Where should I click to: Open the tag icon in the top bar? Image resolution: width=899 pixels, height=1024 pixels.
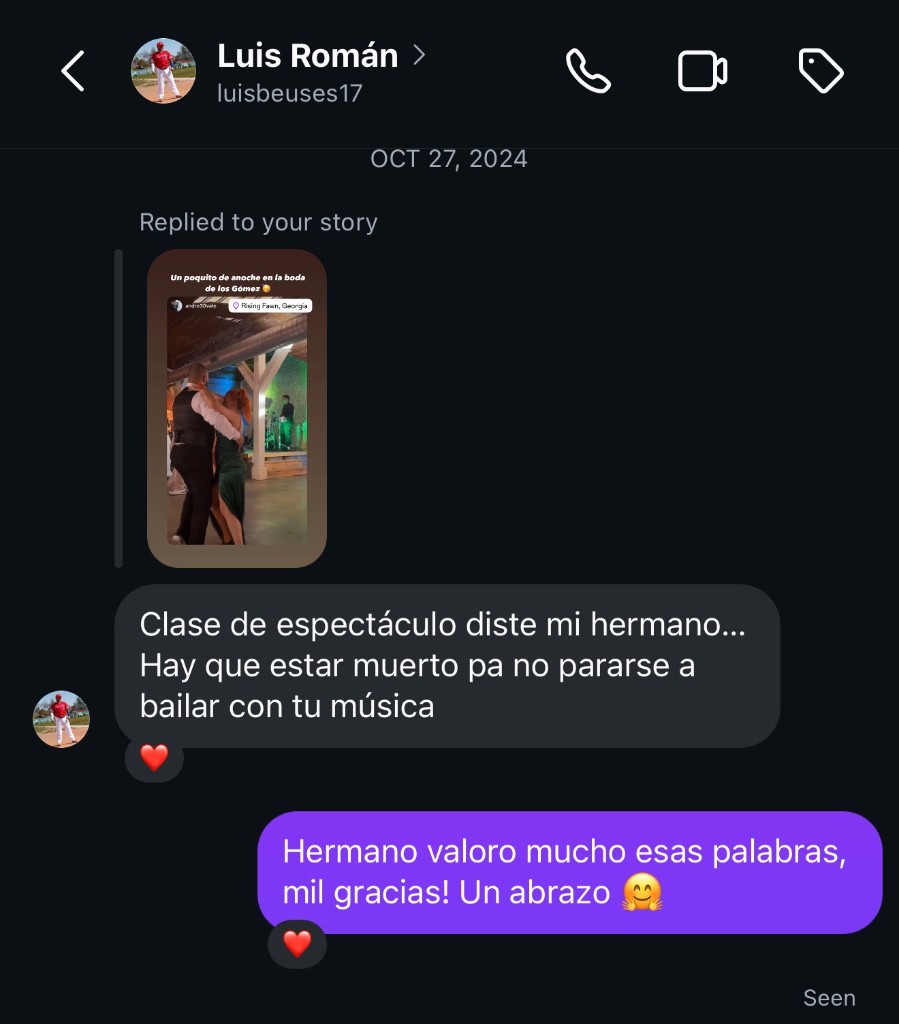820,72
